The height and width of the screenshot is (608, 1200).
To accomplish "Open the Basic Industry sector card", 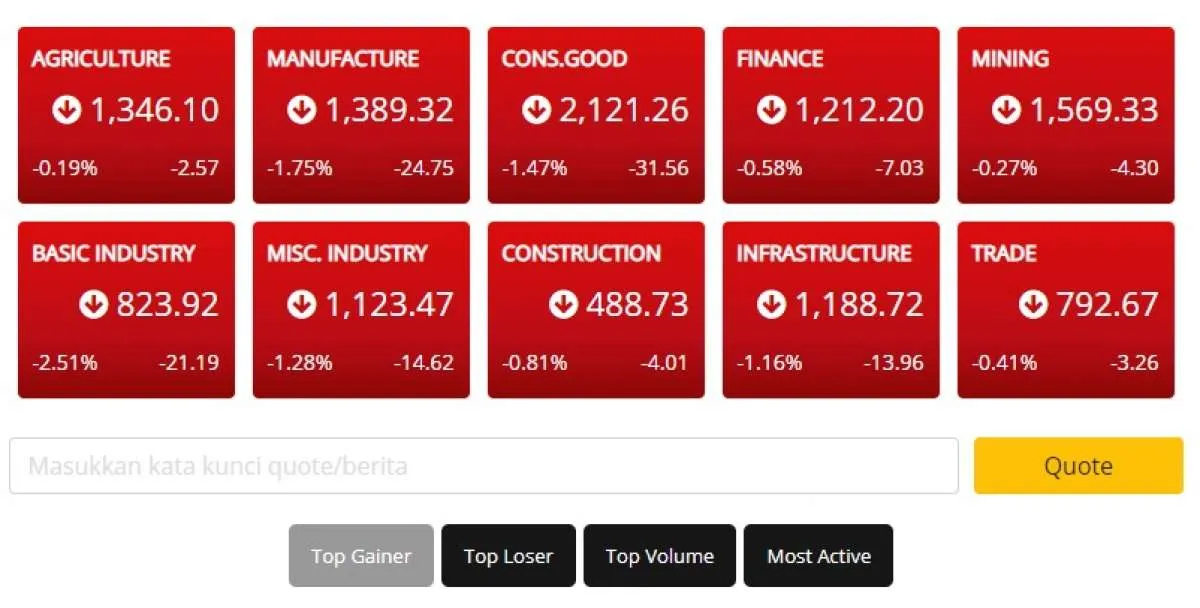I will coord(126,310).
